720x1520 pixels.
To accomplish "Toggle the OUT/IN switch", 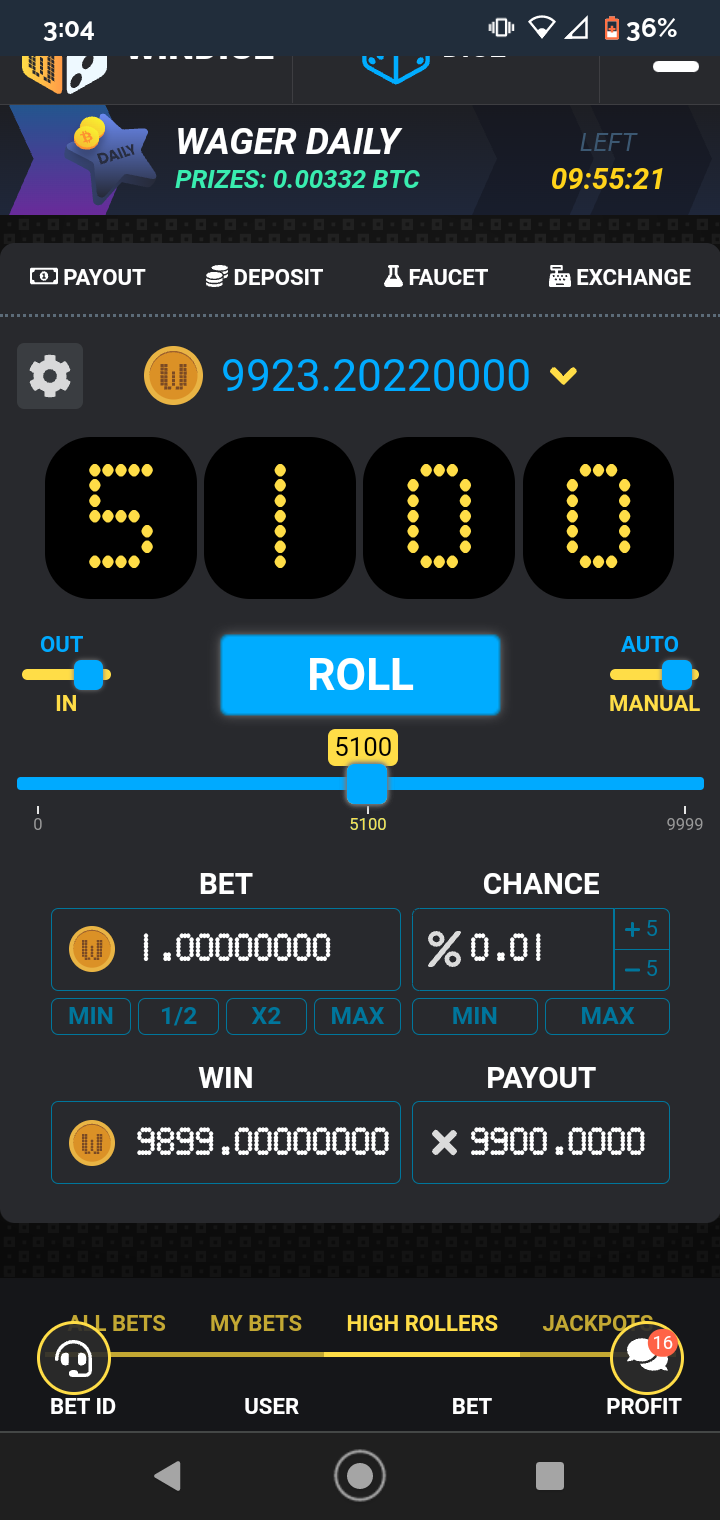I will click(67, 675).
